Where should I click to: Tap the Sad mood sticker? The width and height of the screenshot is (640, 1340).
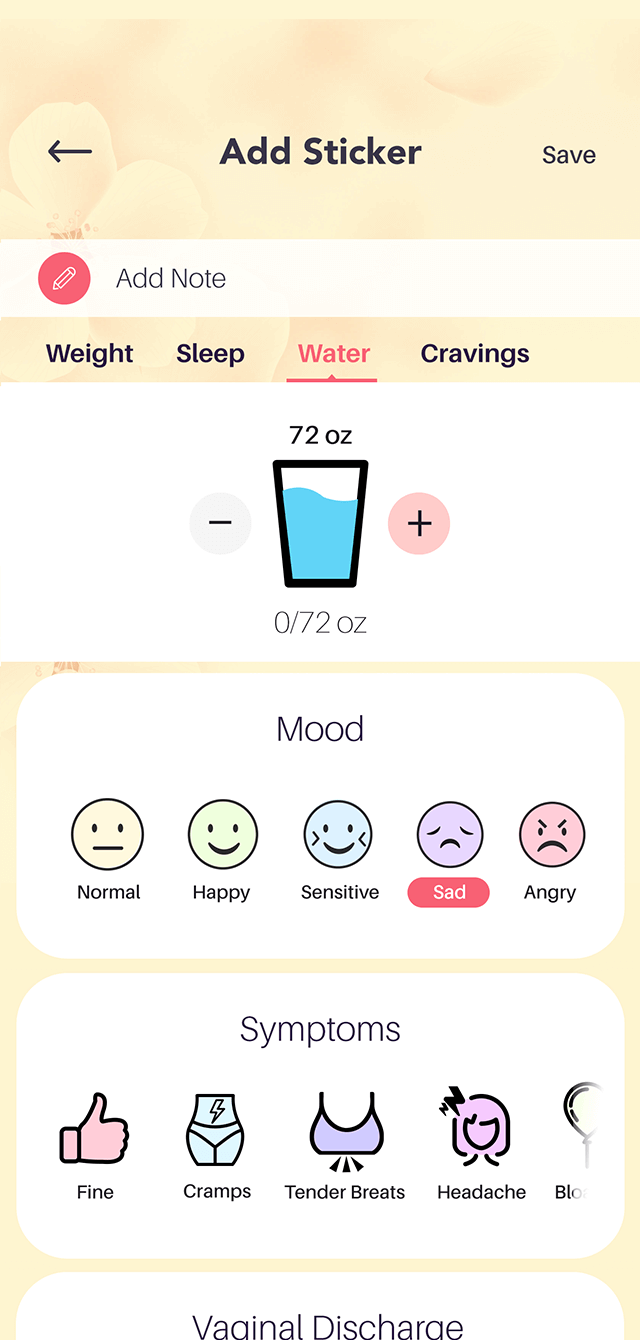click(x=449, y=852)
